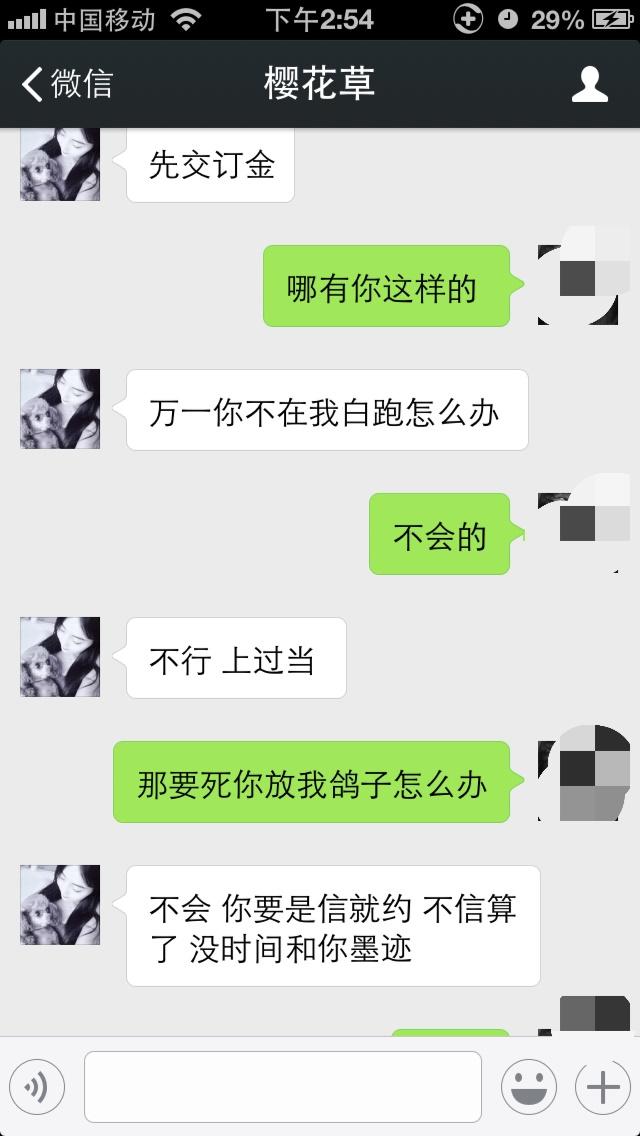
Task: Open the plus attachment menu
Action: point(602,1086)
